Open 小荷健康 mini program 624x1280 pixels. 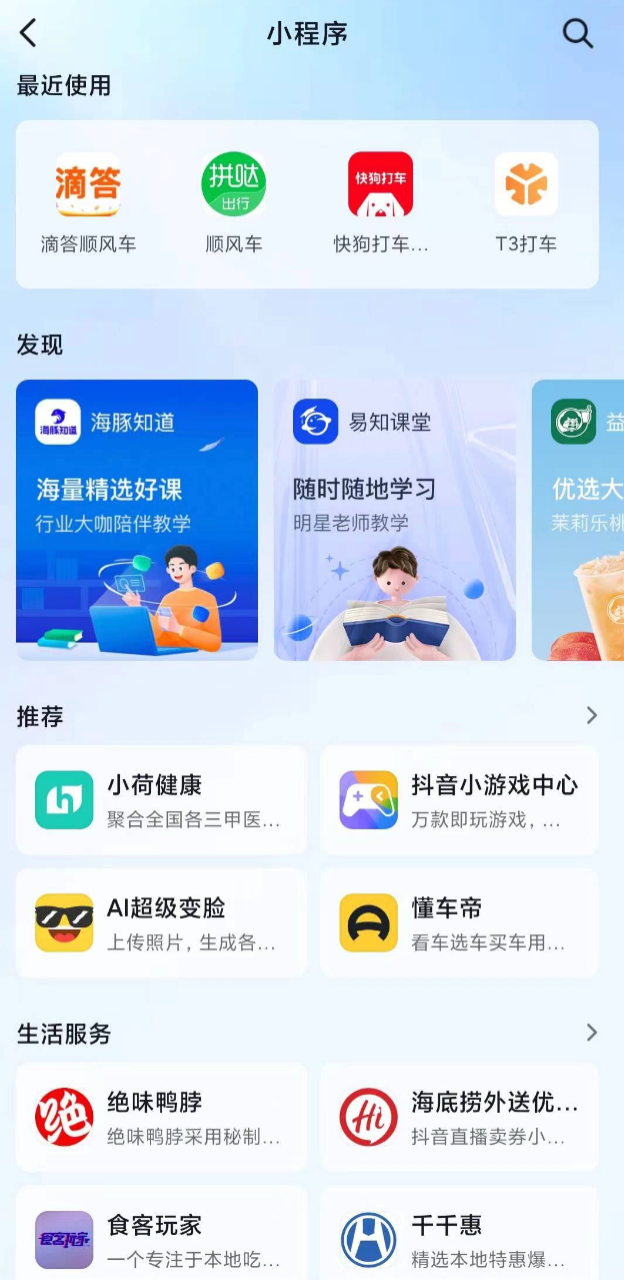pos(161,800)
